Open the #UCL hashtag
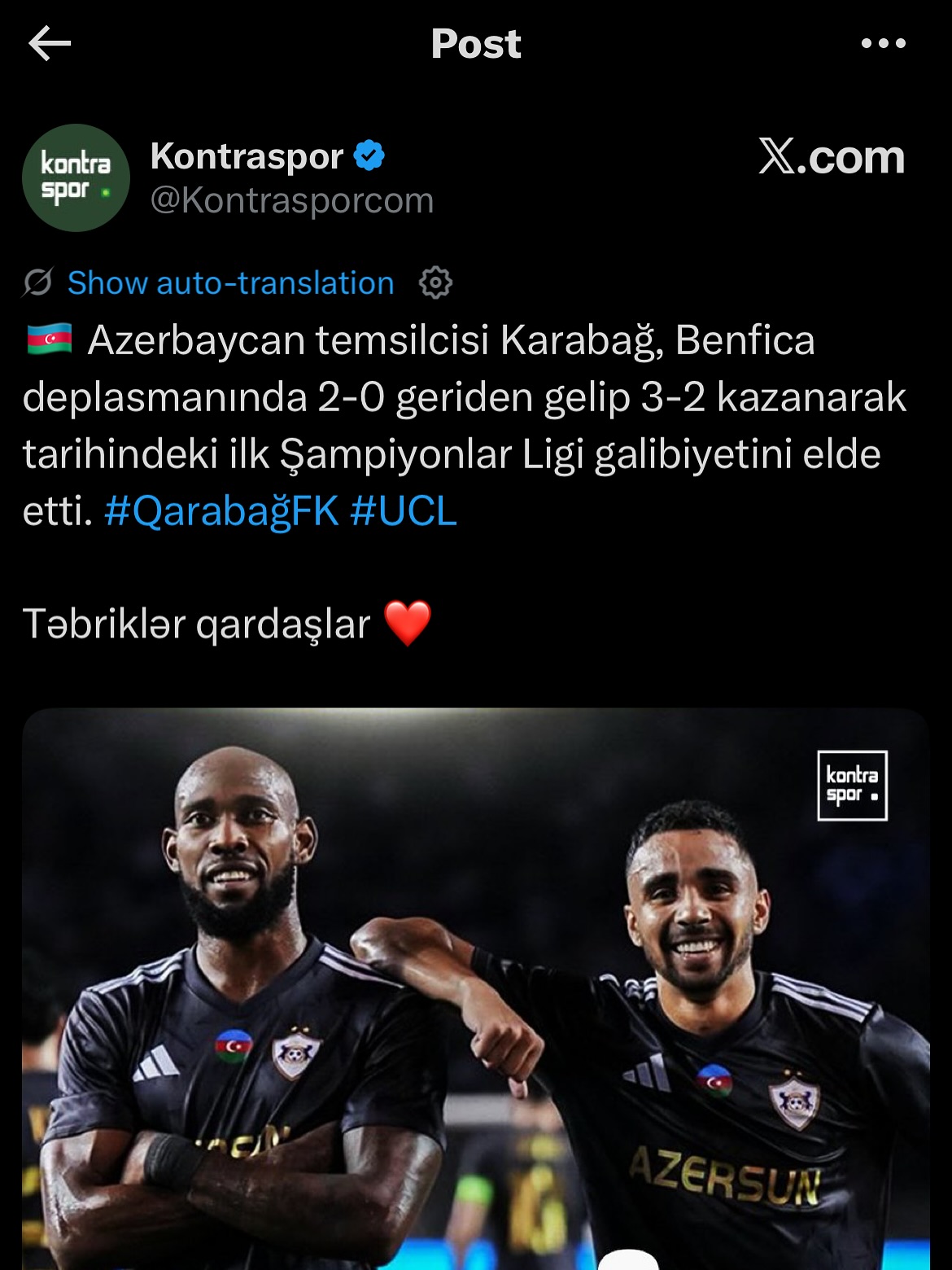Image resolution: width=952 pixels, height=1270 pixels. (404, 512)
